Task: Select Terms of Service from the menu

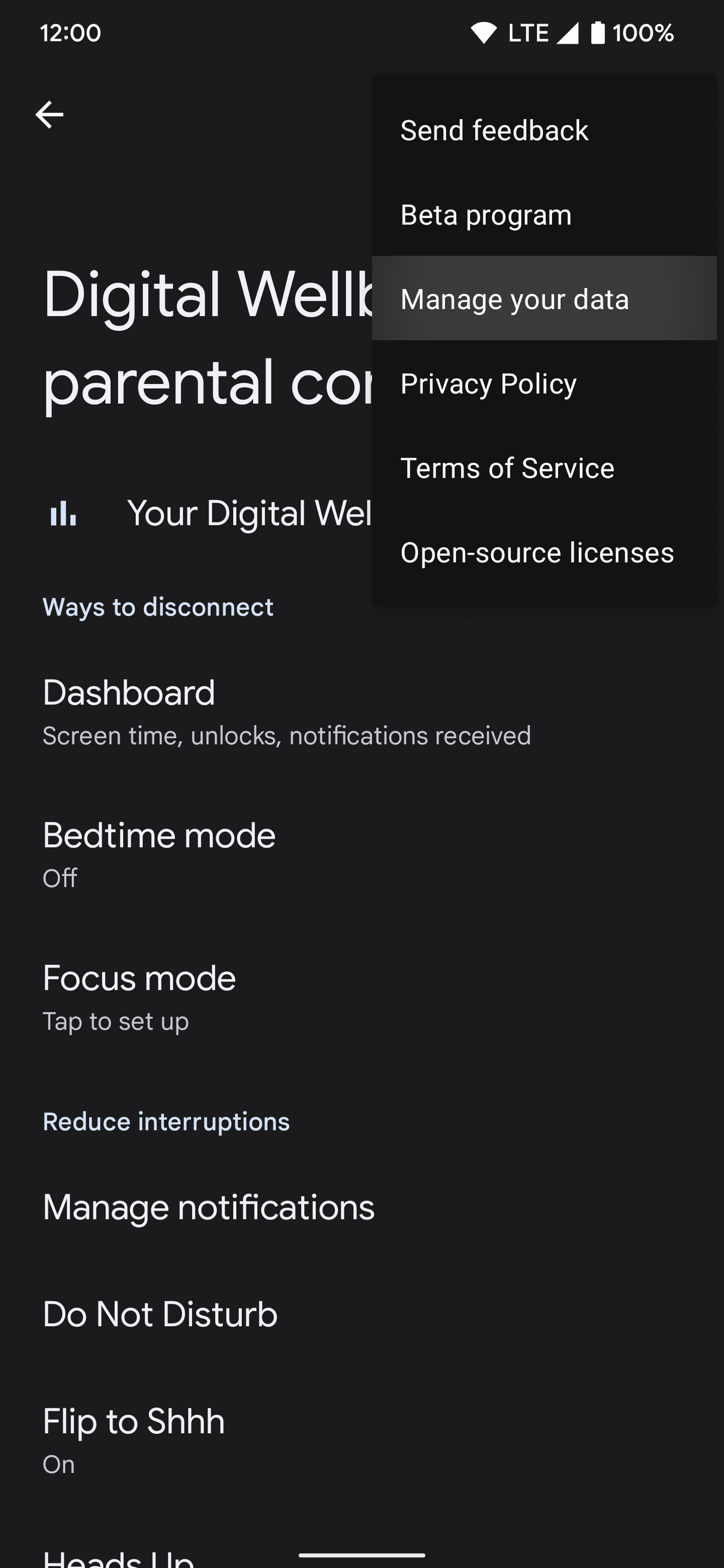Action: pos(507,468)
